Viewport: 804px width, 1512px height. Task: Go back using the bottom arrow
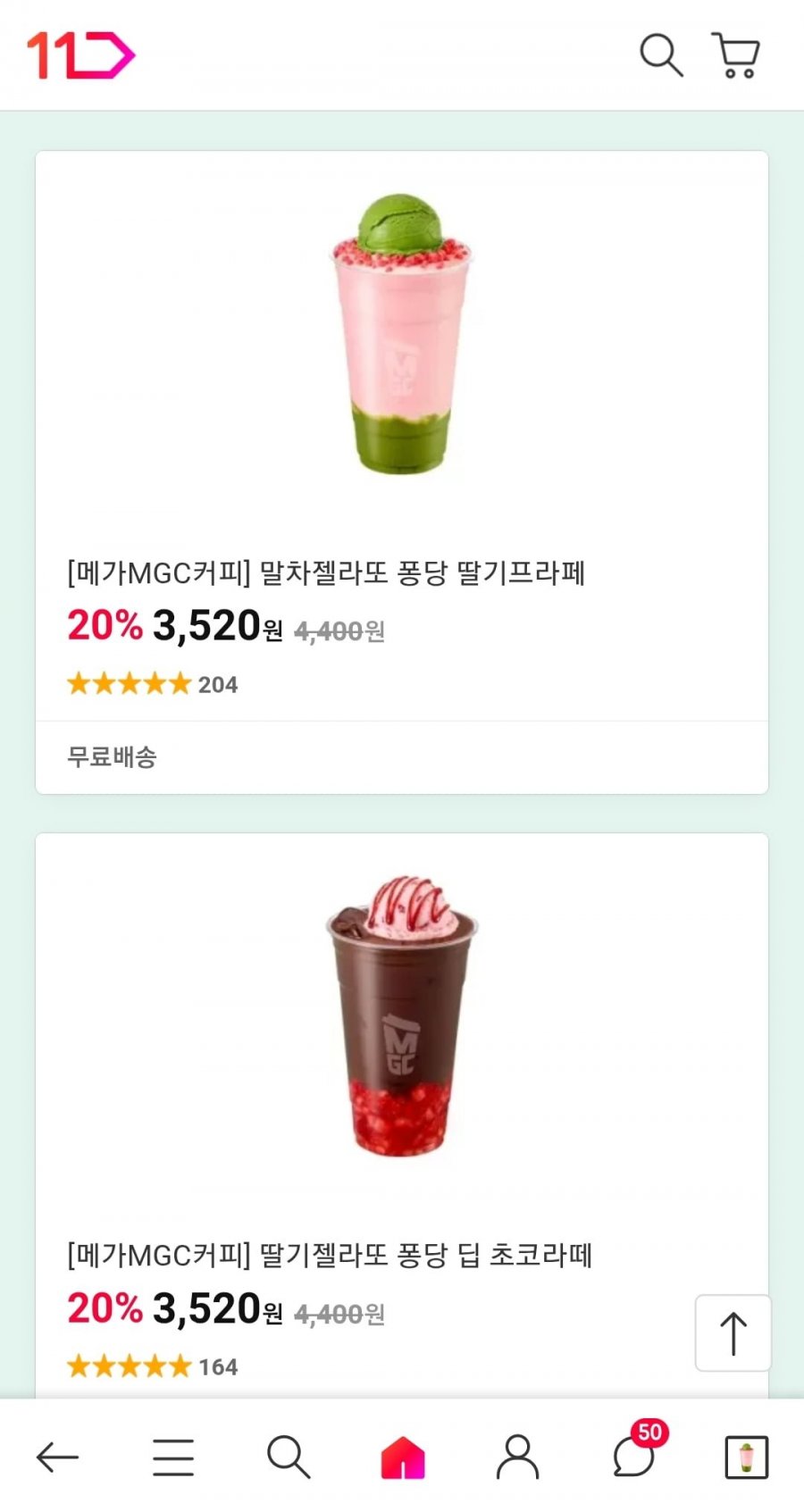(58, 1458)
